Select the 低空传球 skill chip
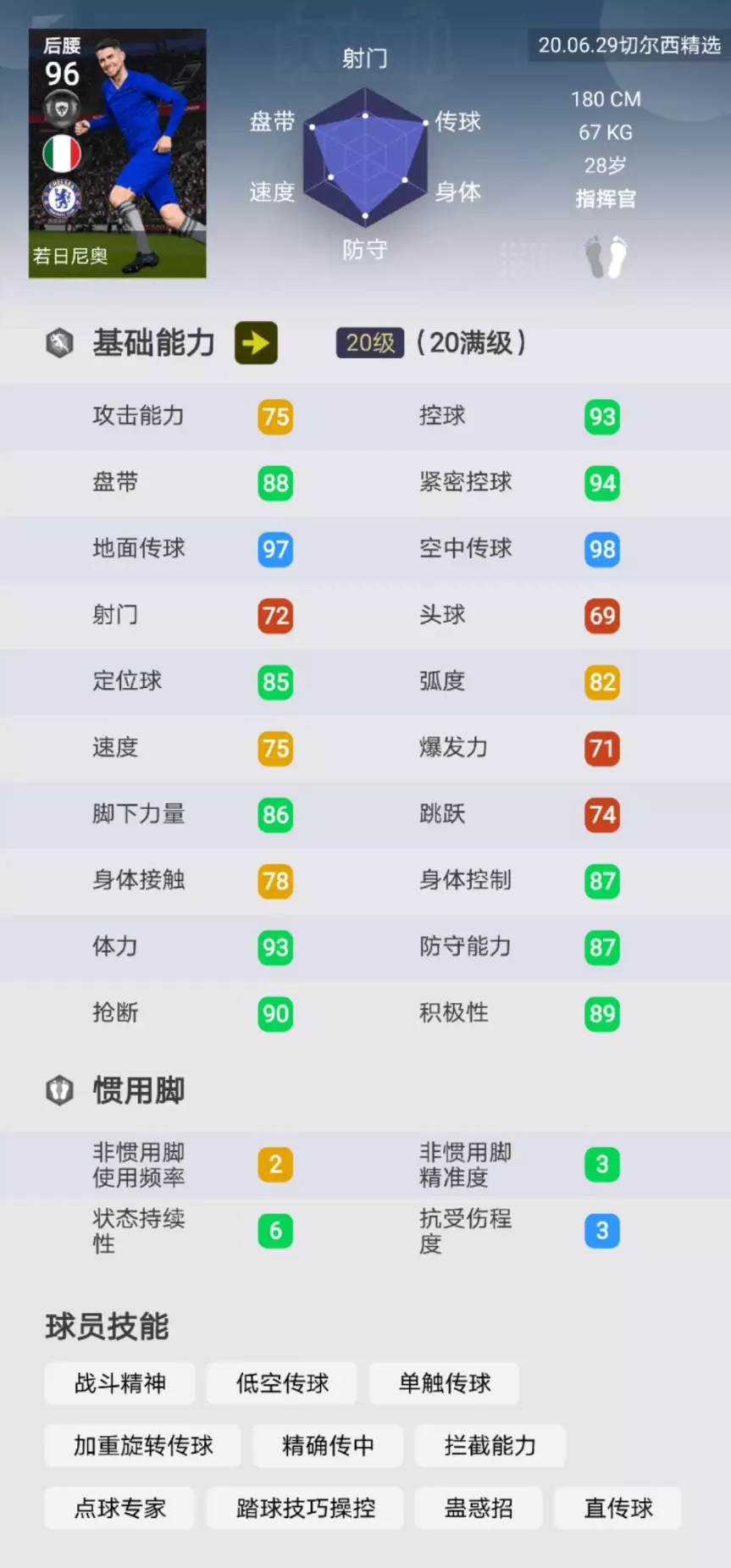The width and height of the screenshot is (731, 1568). (x=282, y=1383)
